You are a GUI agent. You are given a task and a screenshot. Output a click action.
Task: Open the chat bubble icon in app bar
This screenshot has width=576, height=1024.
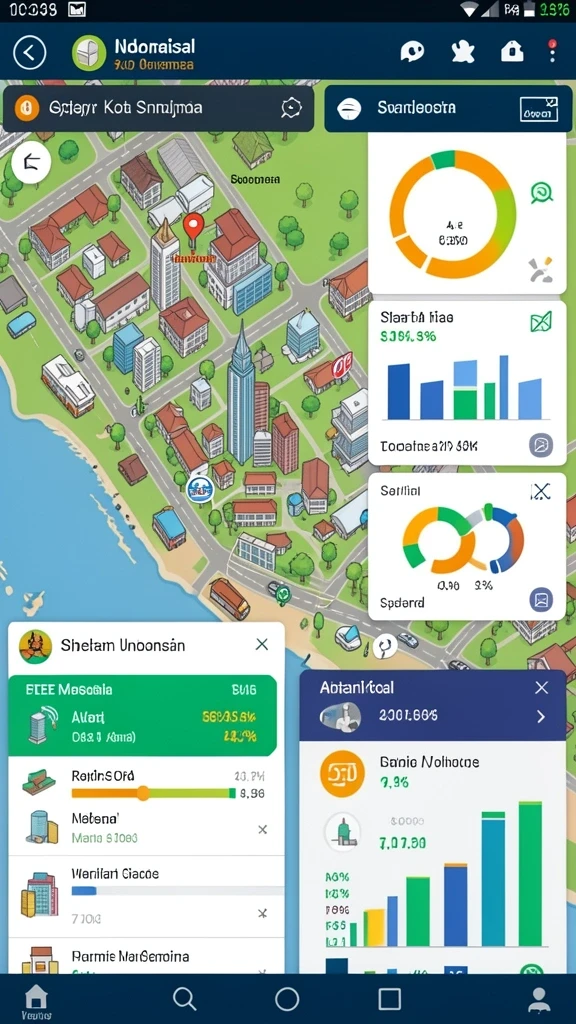pyautogui.click(x=412, y=52)
